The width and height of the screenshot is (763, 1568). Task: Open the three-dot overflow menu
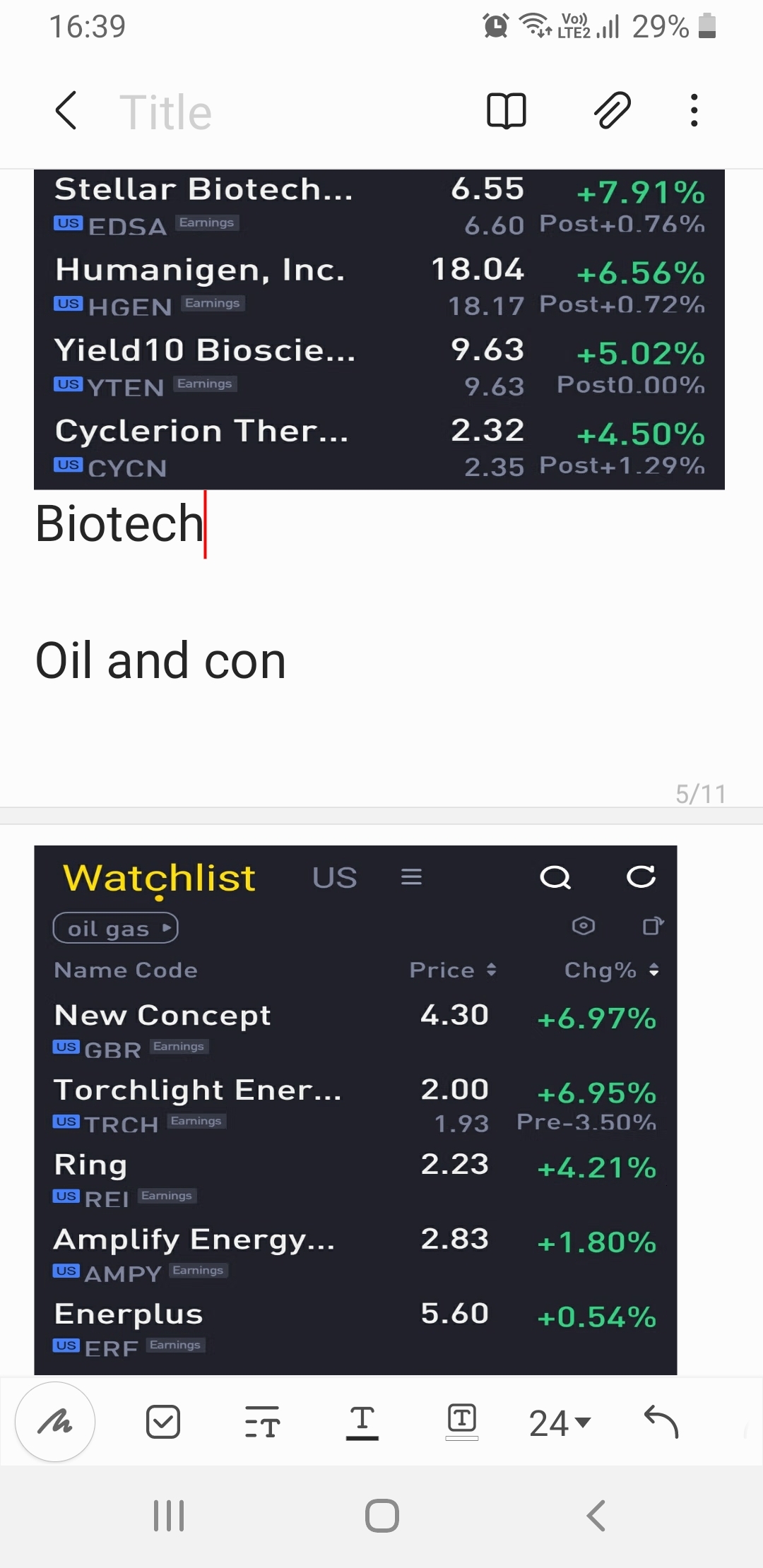(x=694, y=111)
